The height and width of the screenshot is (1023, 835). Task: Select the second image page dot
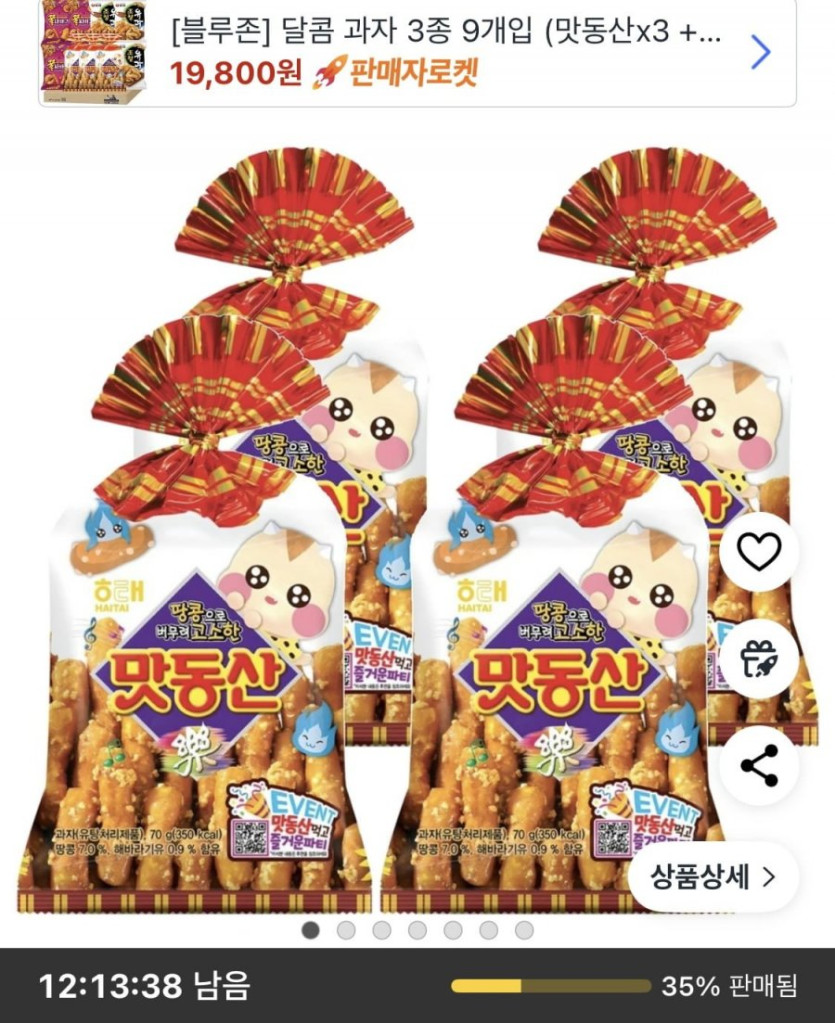click(346, 930)
